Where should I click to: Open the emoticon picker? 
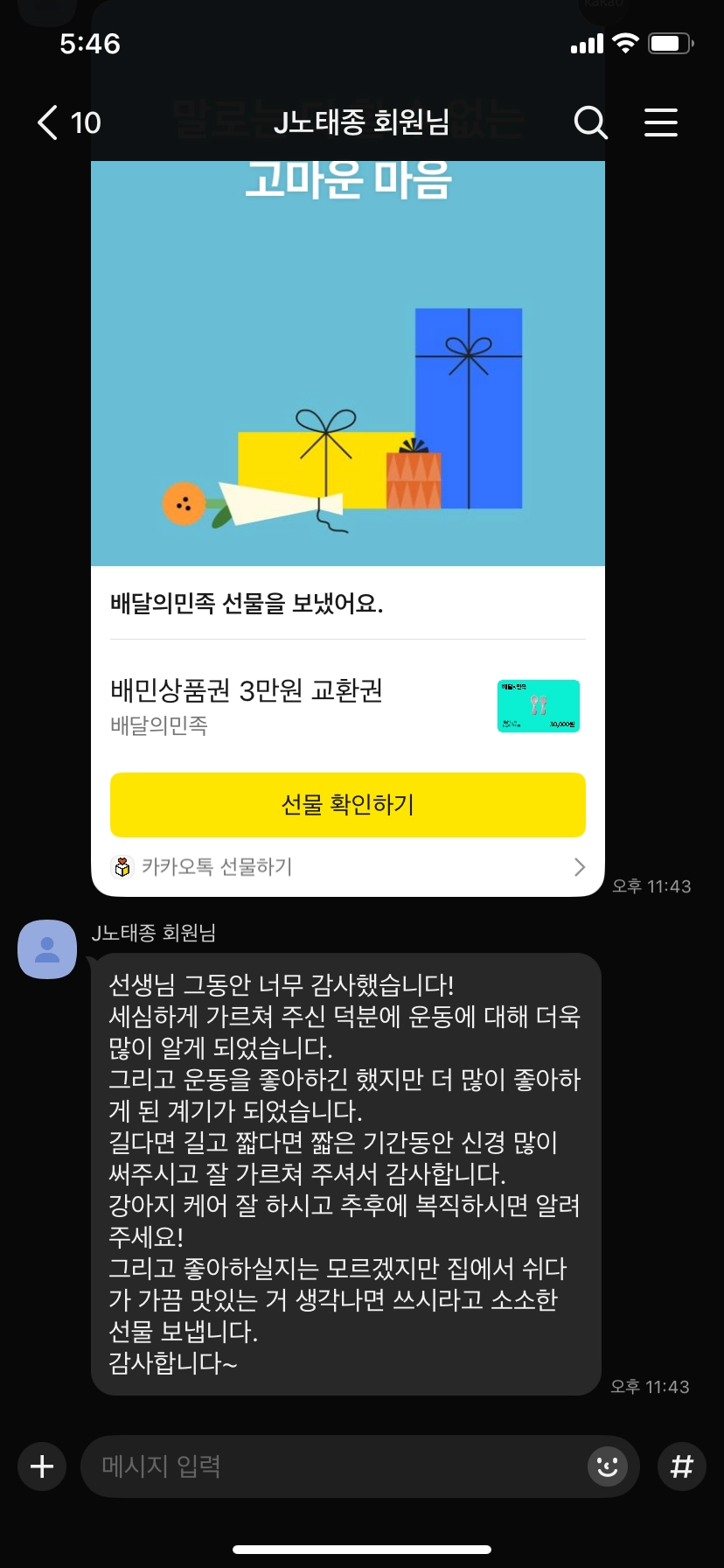point(608,1466)
